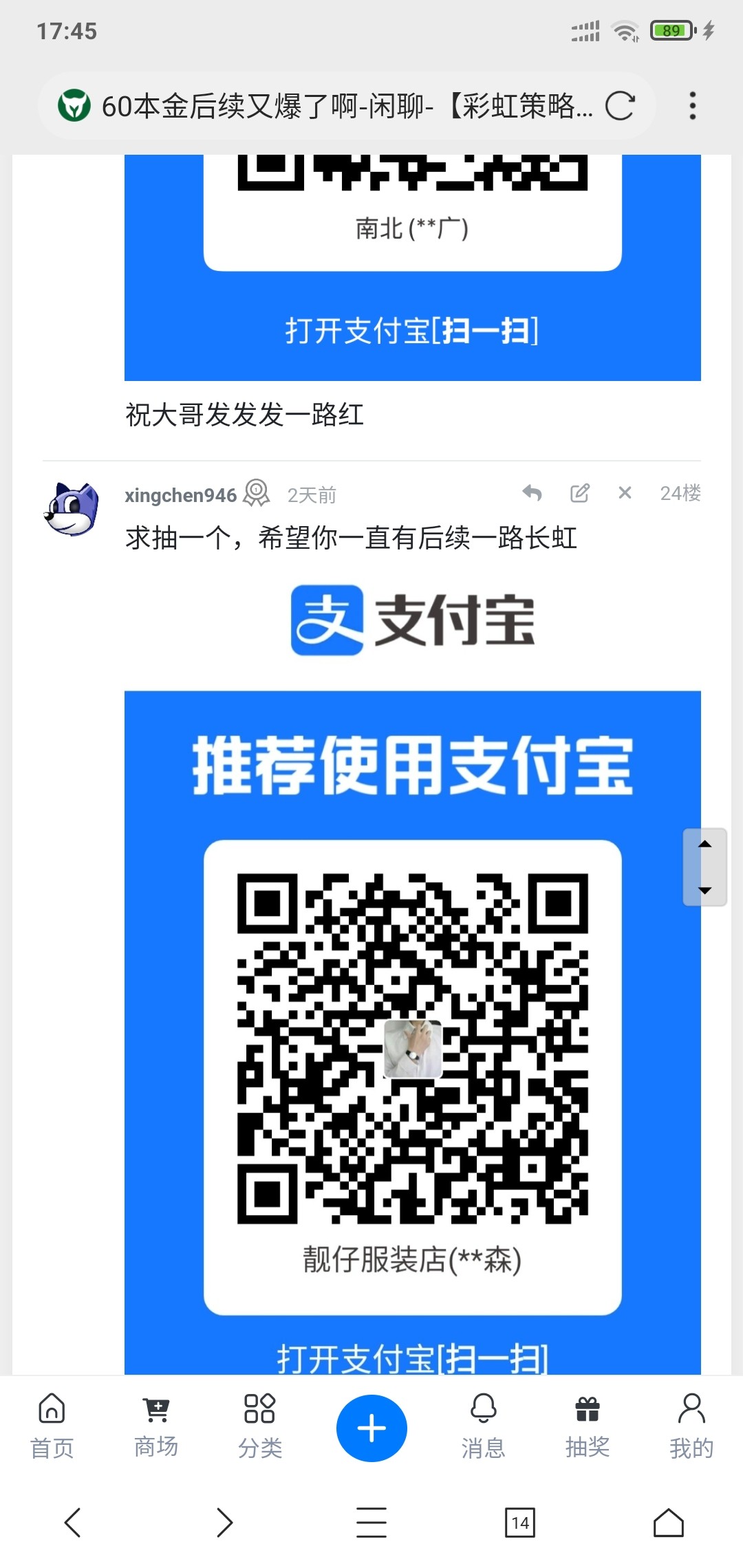Open xingchen946's user profile

tap(180, 495)
